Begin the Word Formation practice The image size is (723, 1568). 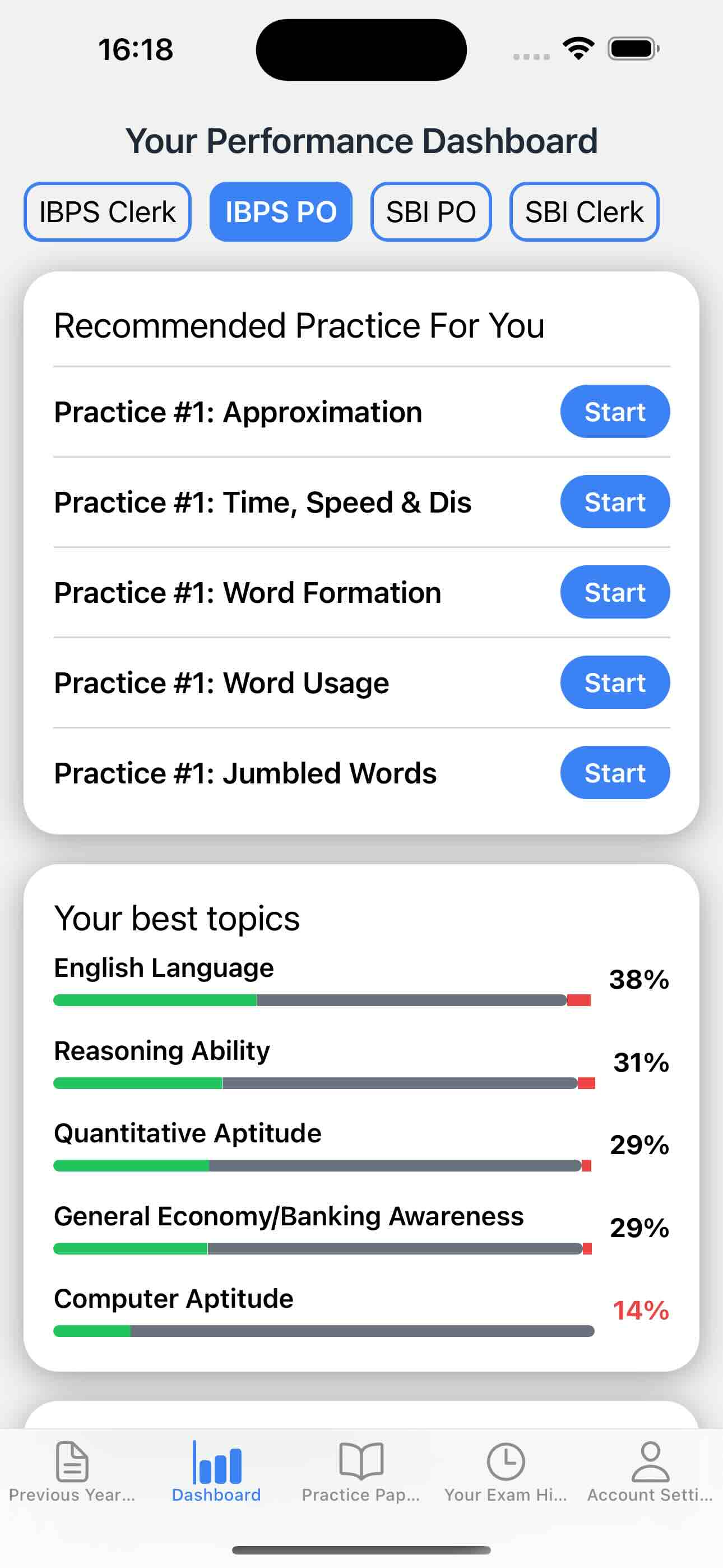615,592
